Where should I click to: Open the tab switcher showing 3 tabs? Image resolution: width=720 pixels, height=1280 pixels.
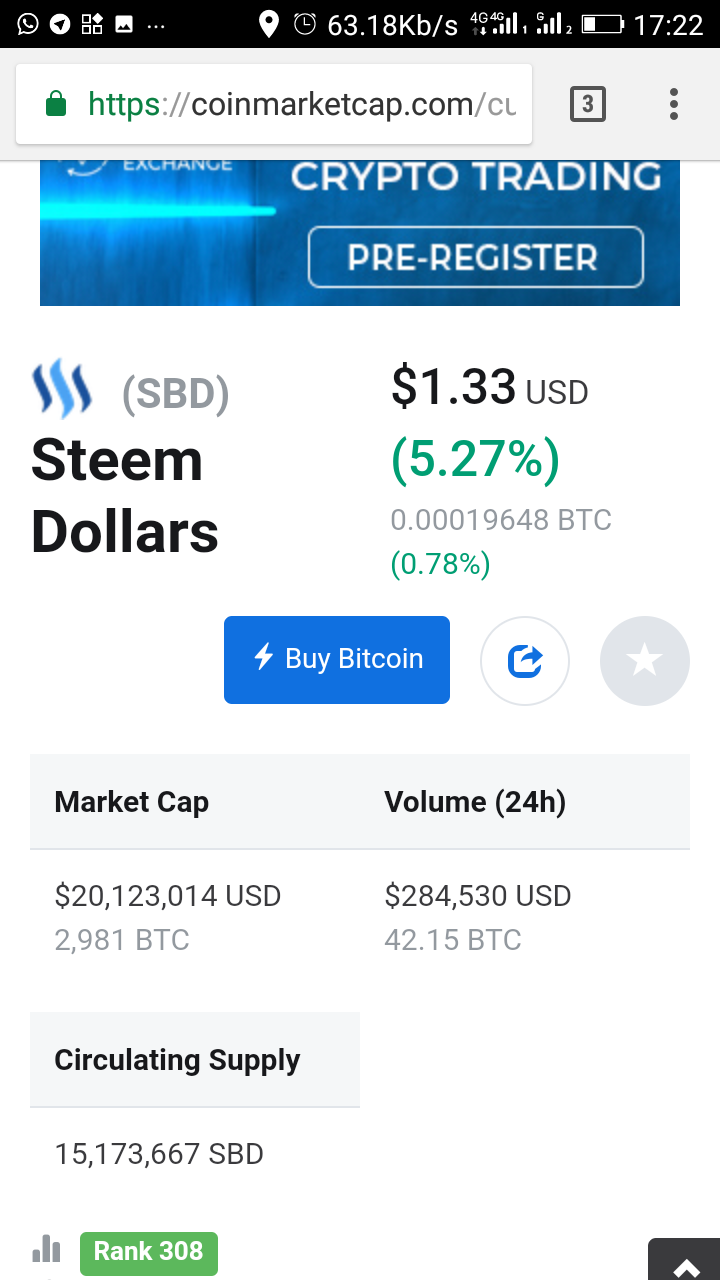[x=587, y=104]
